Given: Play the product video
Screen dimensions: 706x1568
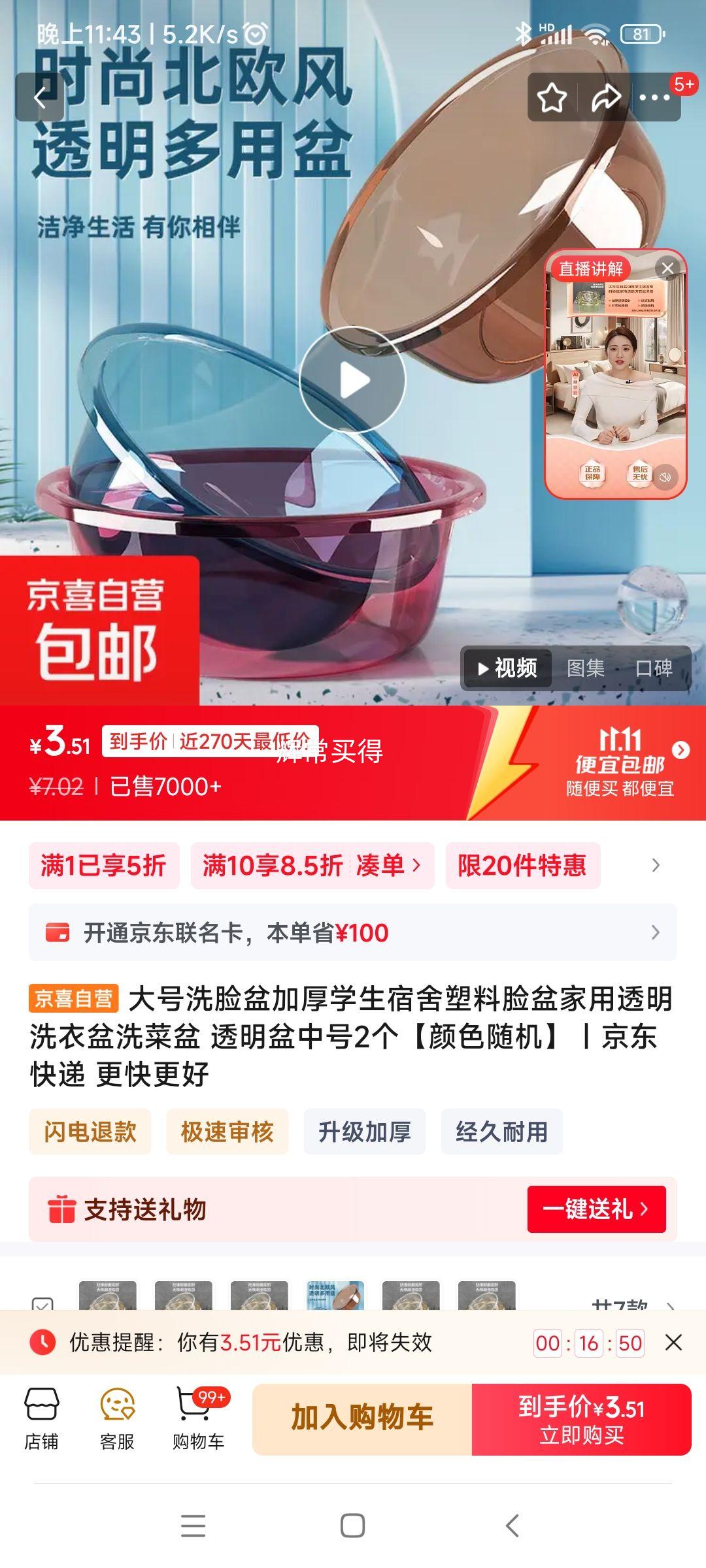Looking at the screenshot, I should coord(353,380).
